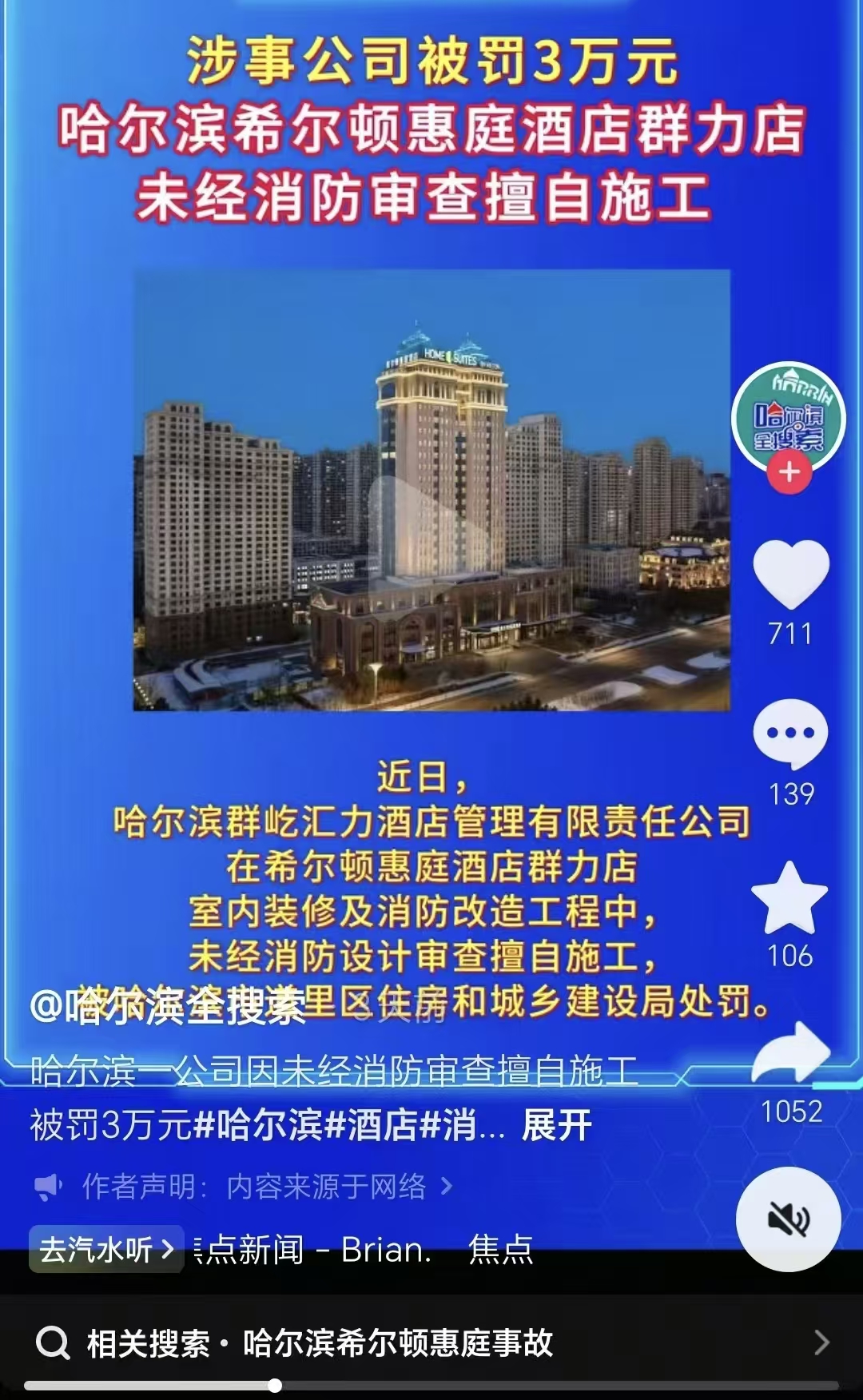
Task: Open the 哈尔滨全搜索 profile avatar
Action: pyautogui.click(x=789, y=416)
